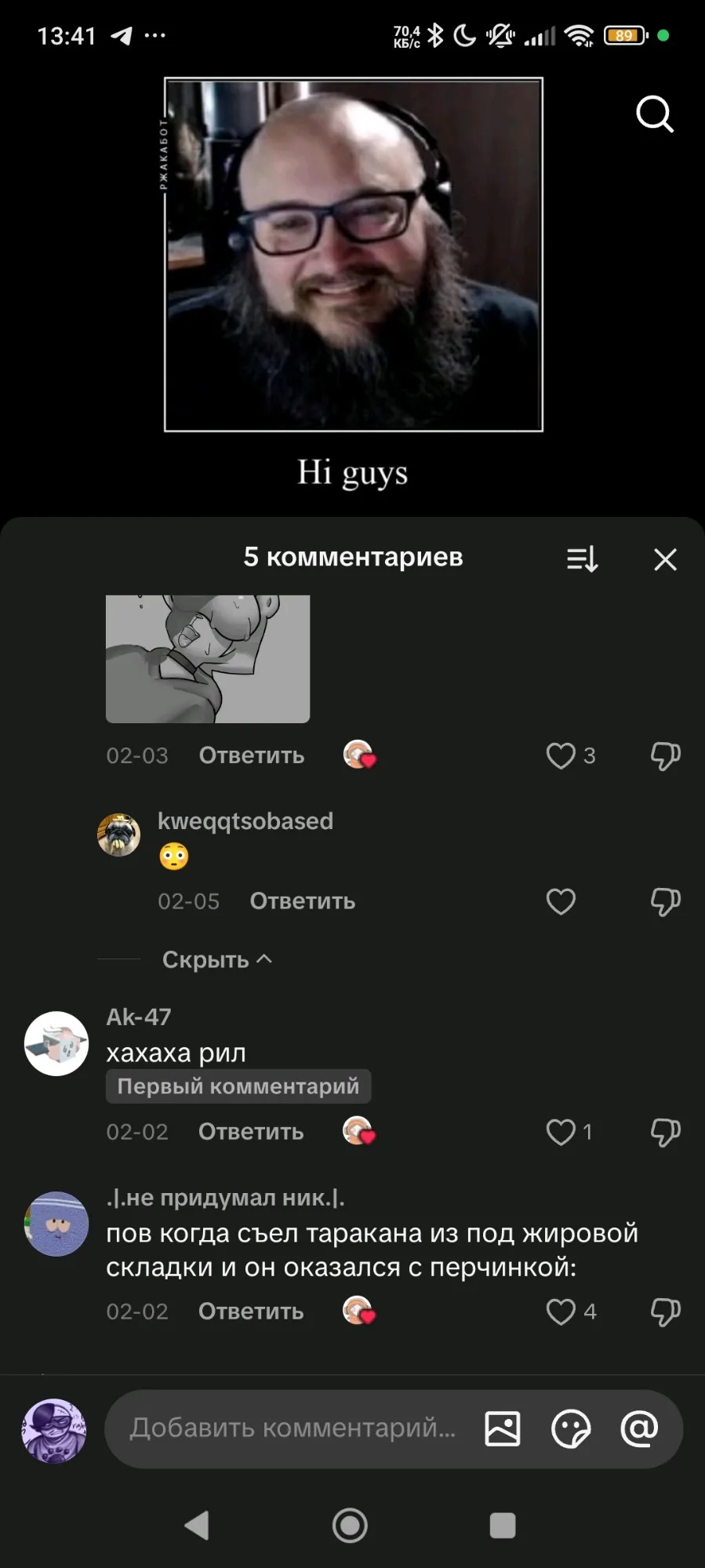
Task: Go back using the system back button
Action: coord(197,1526)
